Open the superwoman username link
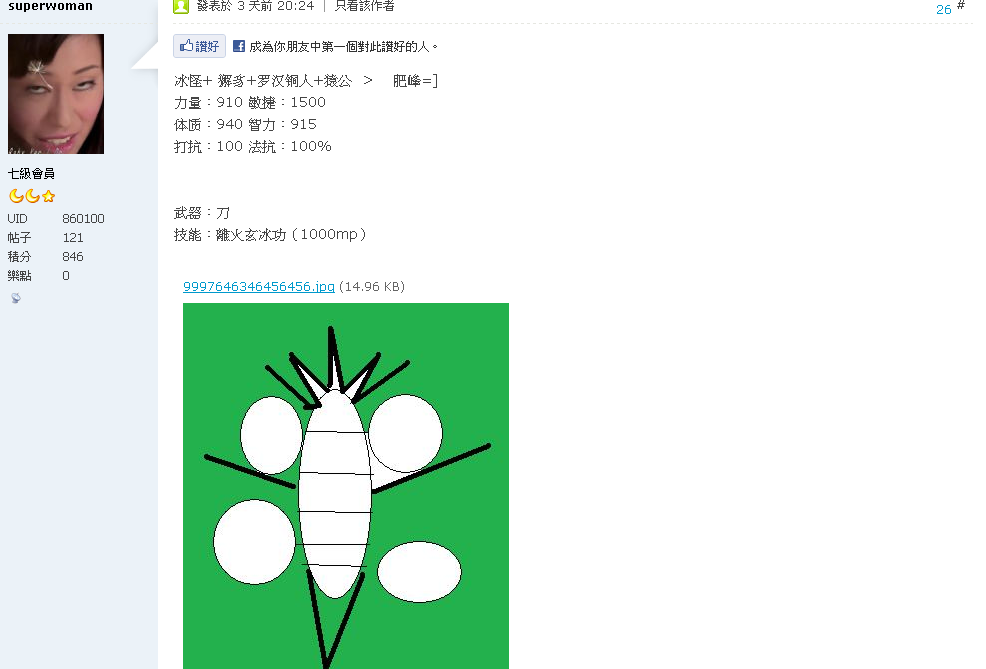 click(50, 6)
